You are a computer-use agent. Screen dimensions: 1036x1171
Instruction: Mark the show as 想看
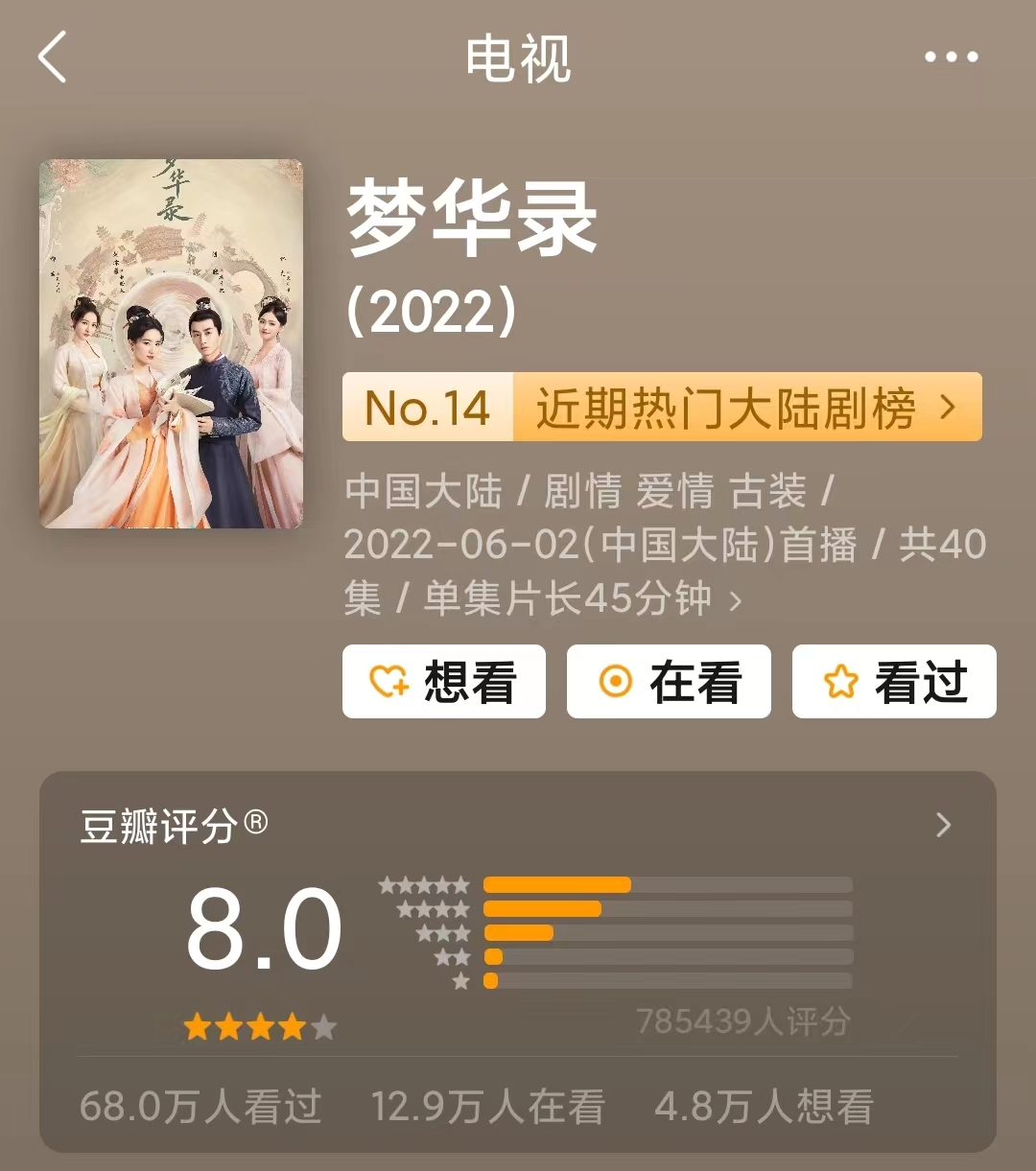[x=444, y=682]
